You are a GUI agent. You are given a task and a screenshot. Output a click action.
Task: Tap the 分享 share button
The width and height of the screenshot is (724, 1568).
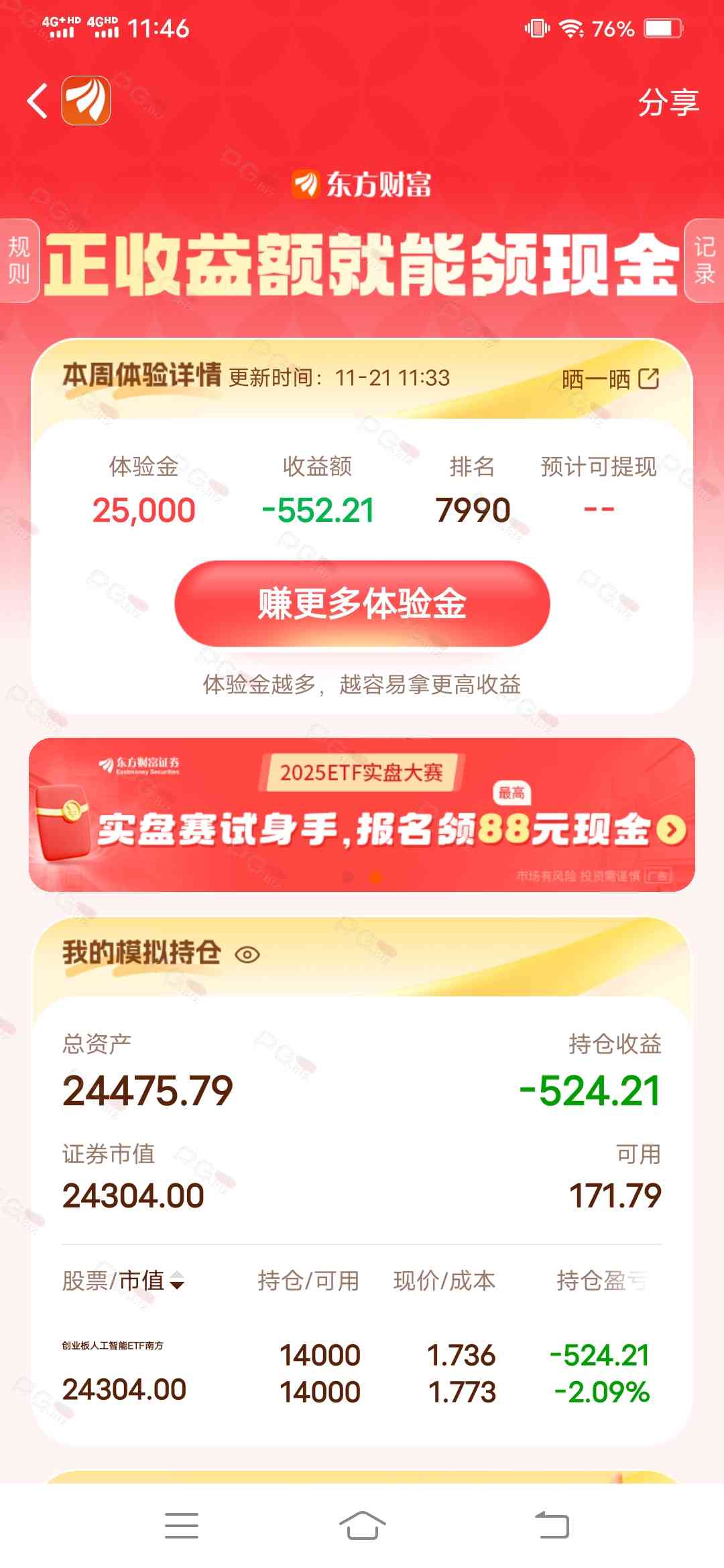(x=668, y=103)
